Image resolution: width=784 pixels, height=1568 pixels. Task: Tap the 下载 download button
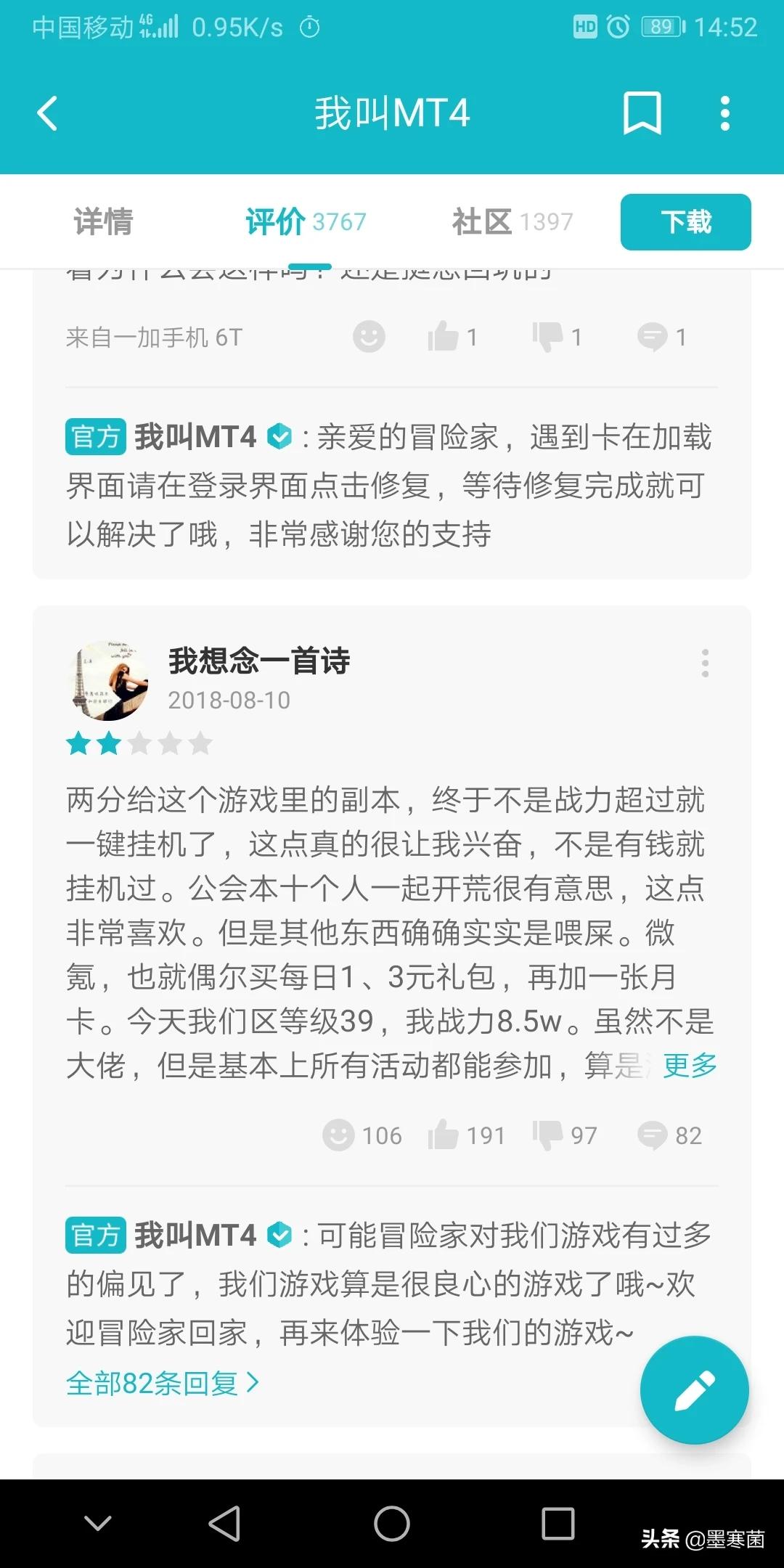[x=685, y=221]
